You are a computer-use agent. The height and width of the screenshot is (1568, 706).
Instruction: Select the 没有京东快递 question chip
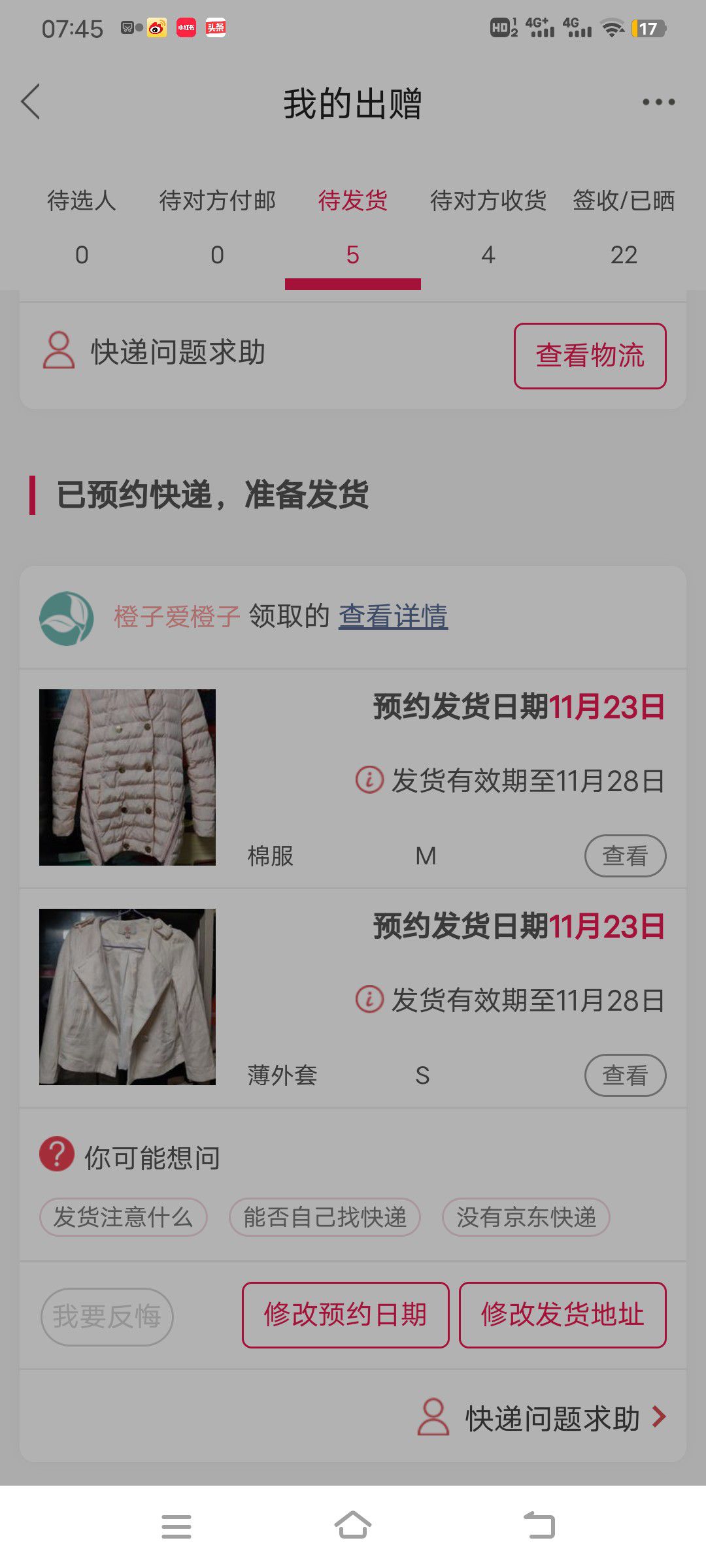[x=526, y=1217]
